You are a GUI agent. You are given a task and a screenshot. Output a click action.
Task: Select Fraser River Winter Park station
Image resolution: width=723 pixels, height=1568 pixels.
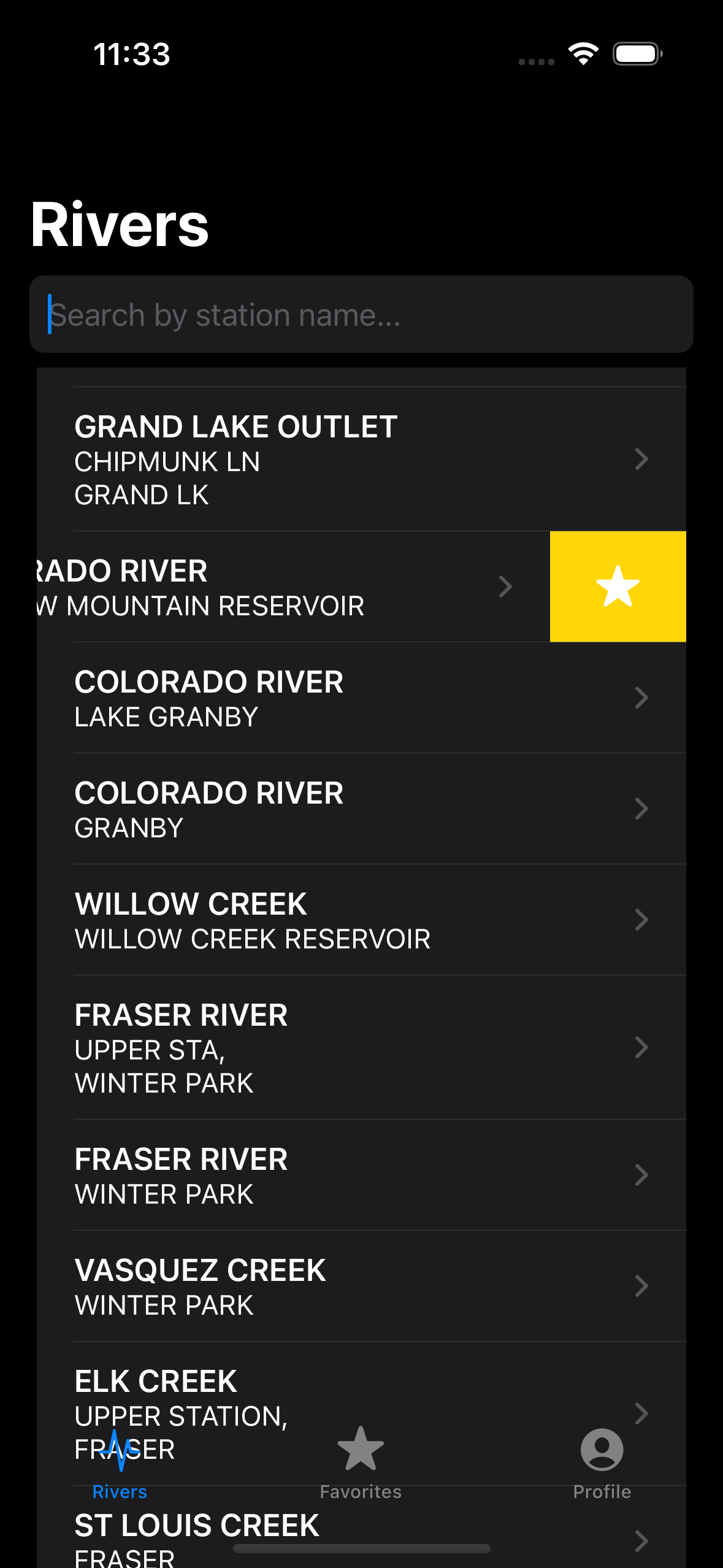pyautogui.click(x=361, y=1175)
